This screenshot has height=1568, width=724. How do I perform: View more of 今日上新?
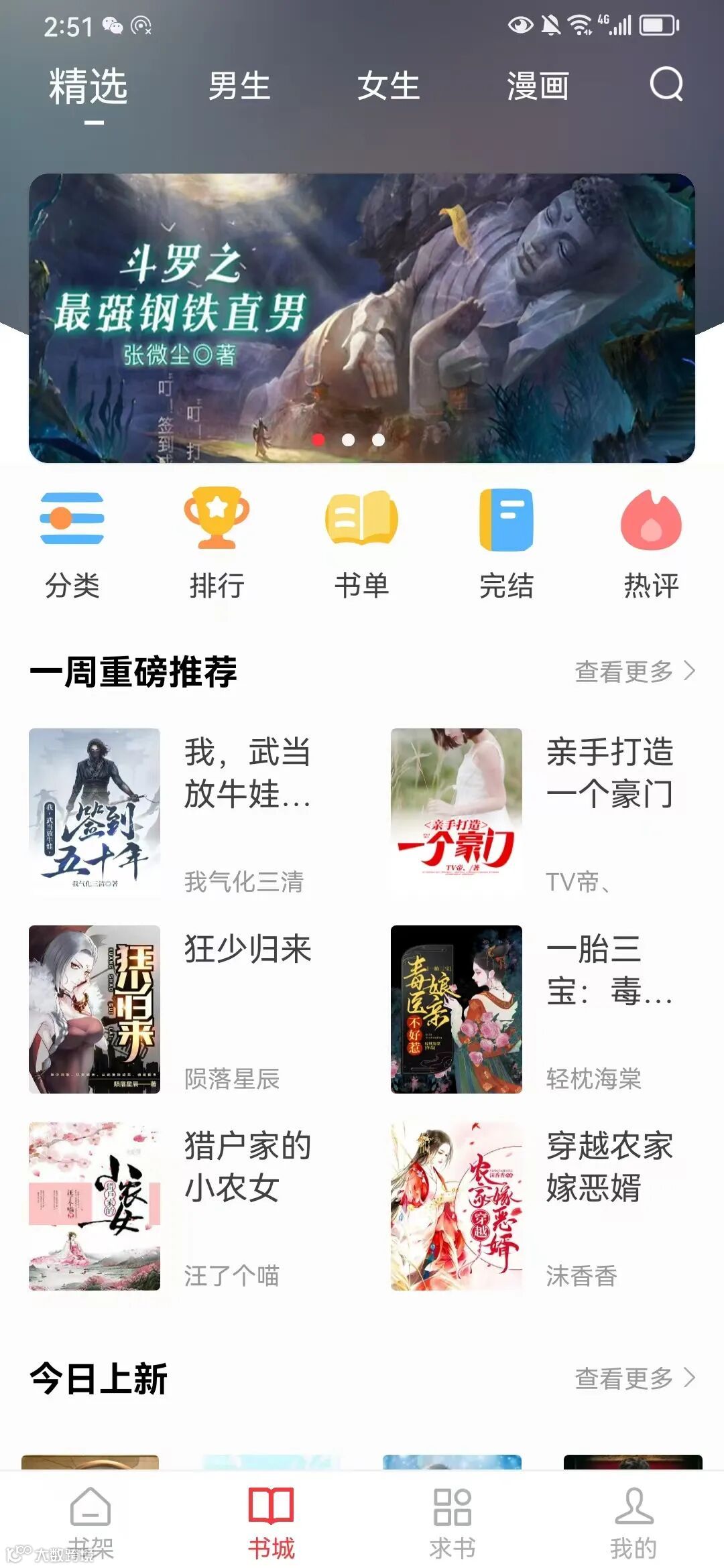pyautogui.click(x=634, y=1378)
